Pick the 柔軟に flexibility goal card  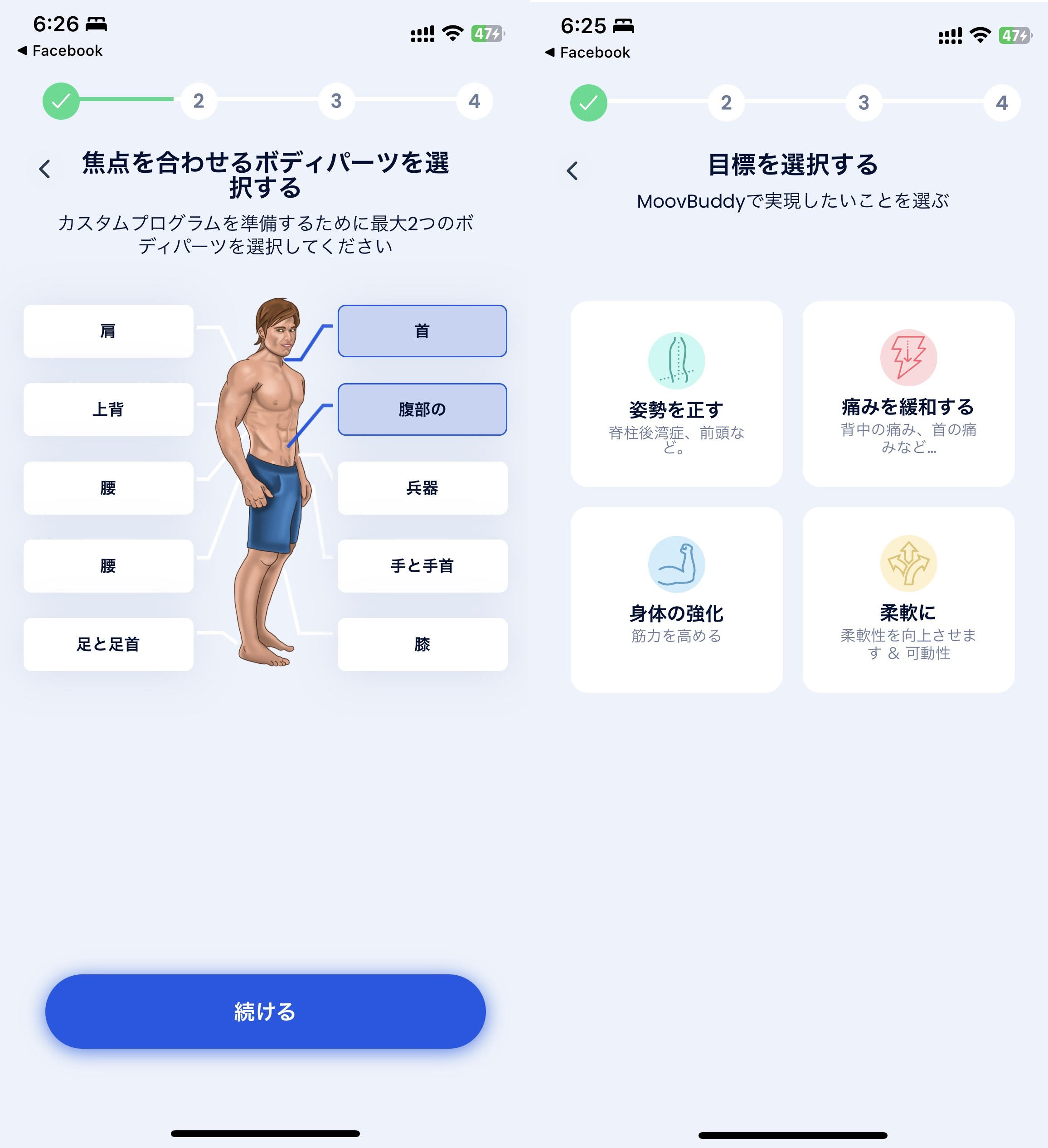908,600
